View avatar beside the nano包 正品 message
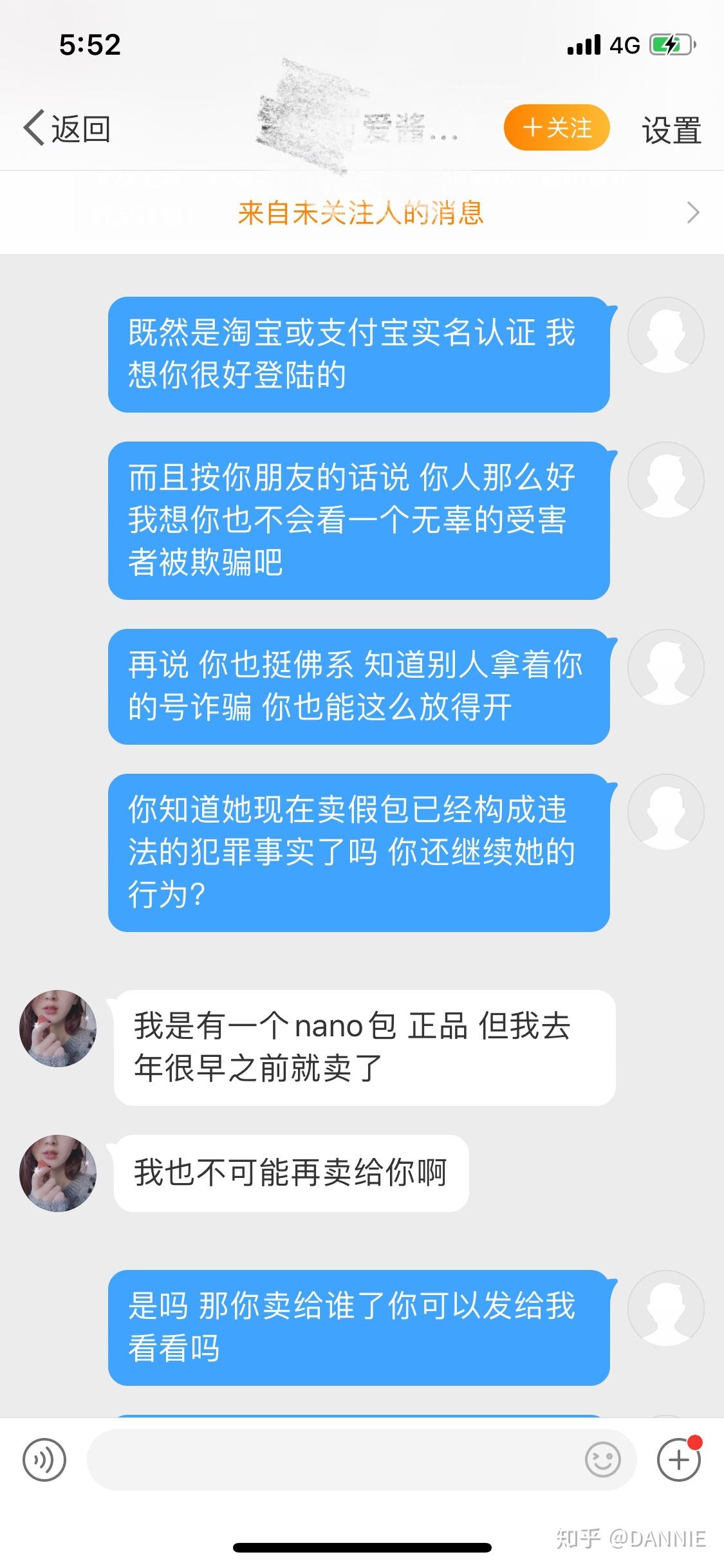Screen dimensions: 724x1568 [58, 1029]
